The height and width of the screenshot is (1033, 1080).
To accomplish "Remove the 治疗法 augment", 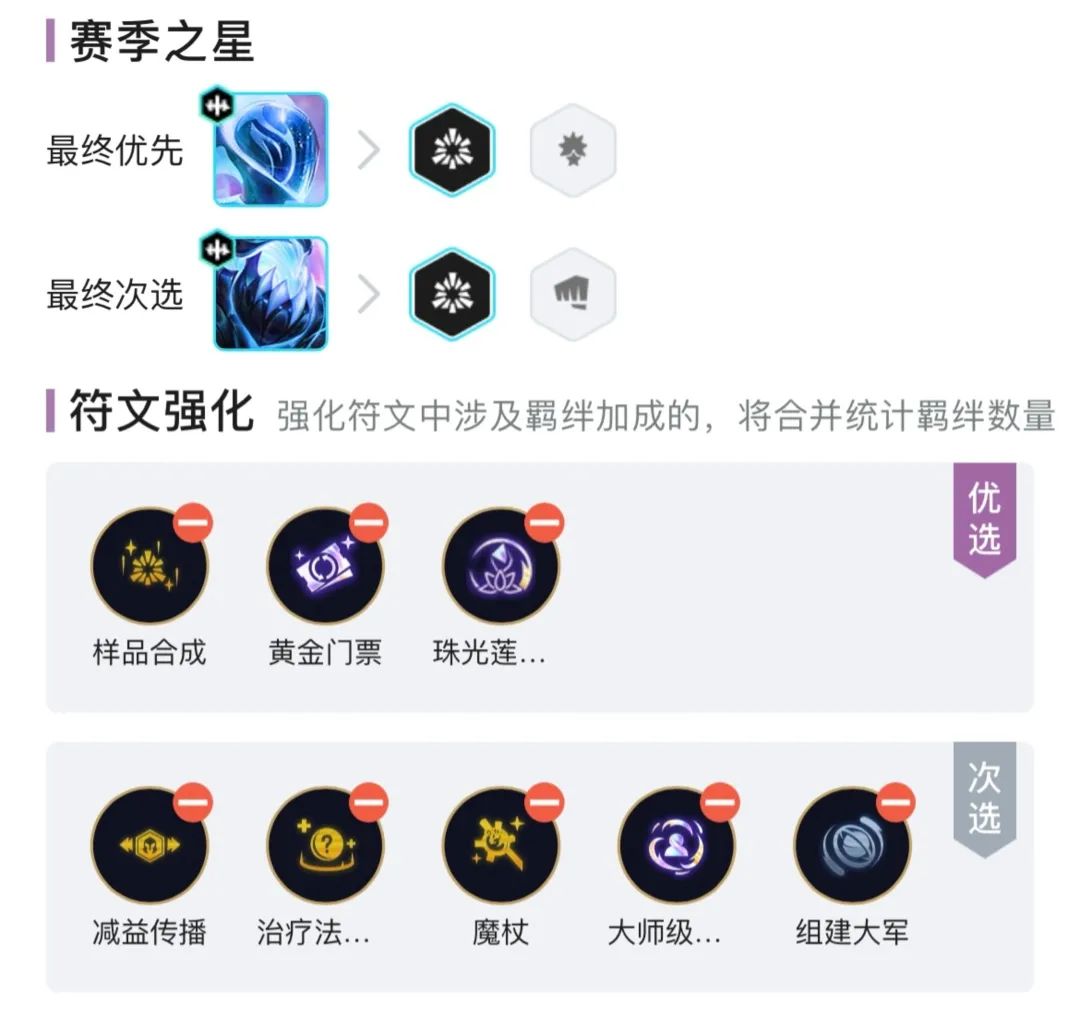I will [369, 802].
